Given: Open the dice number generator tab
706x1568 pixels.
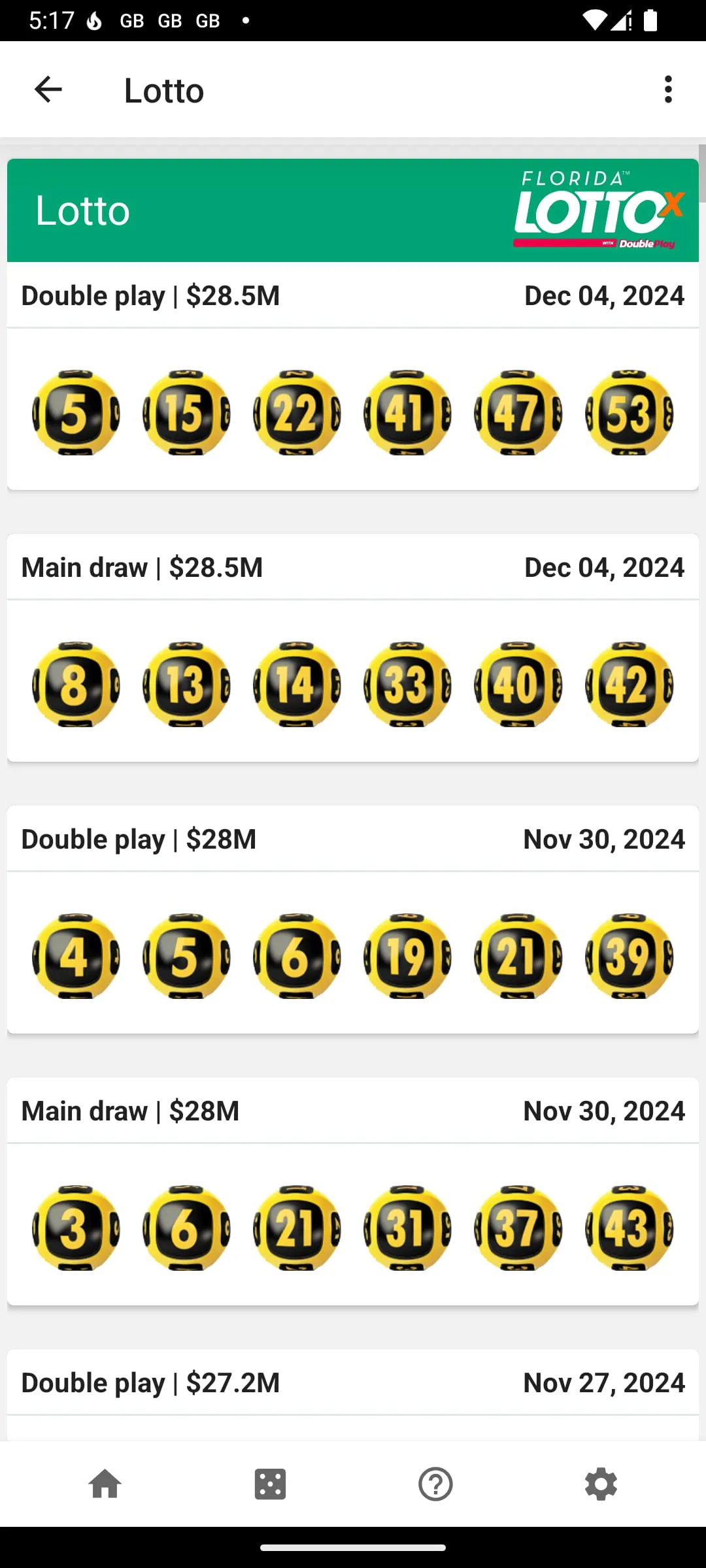Looking at the screenshot, I should (x=270, y=1484).
